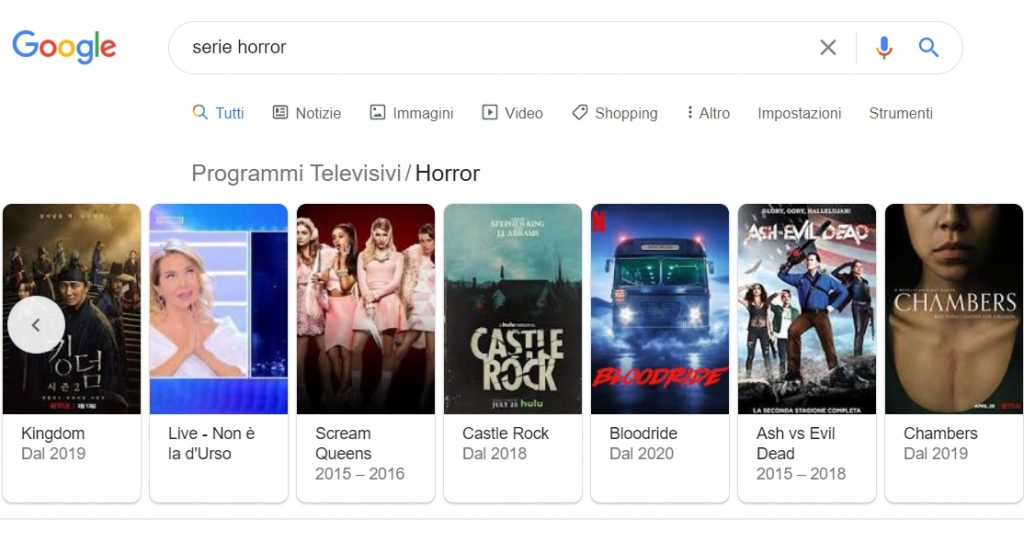This screenshot has height=541, width=1024.
Task: Open the Strumenti search tools
Action: tap(900, 113)
